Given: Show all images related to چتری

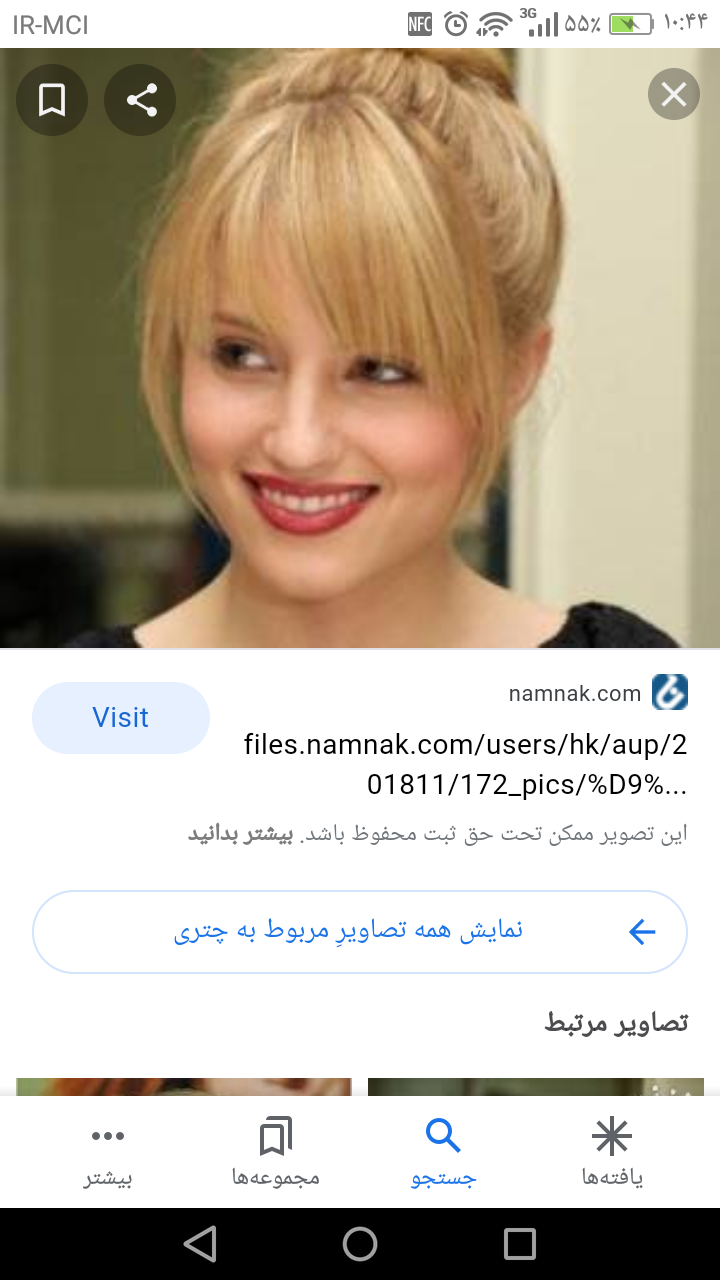Looking at the screenshot, I should 360,932.
